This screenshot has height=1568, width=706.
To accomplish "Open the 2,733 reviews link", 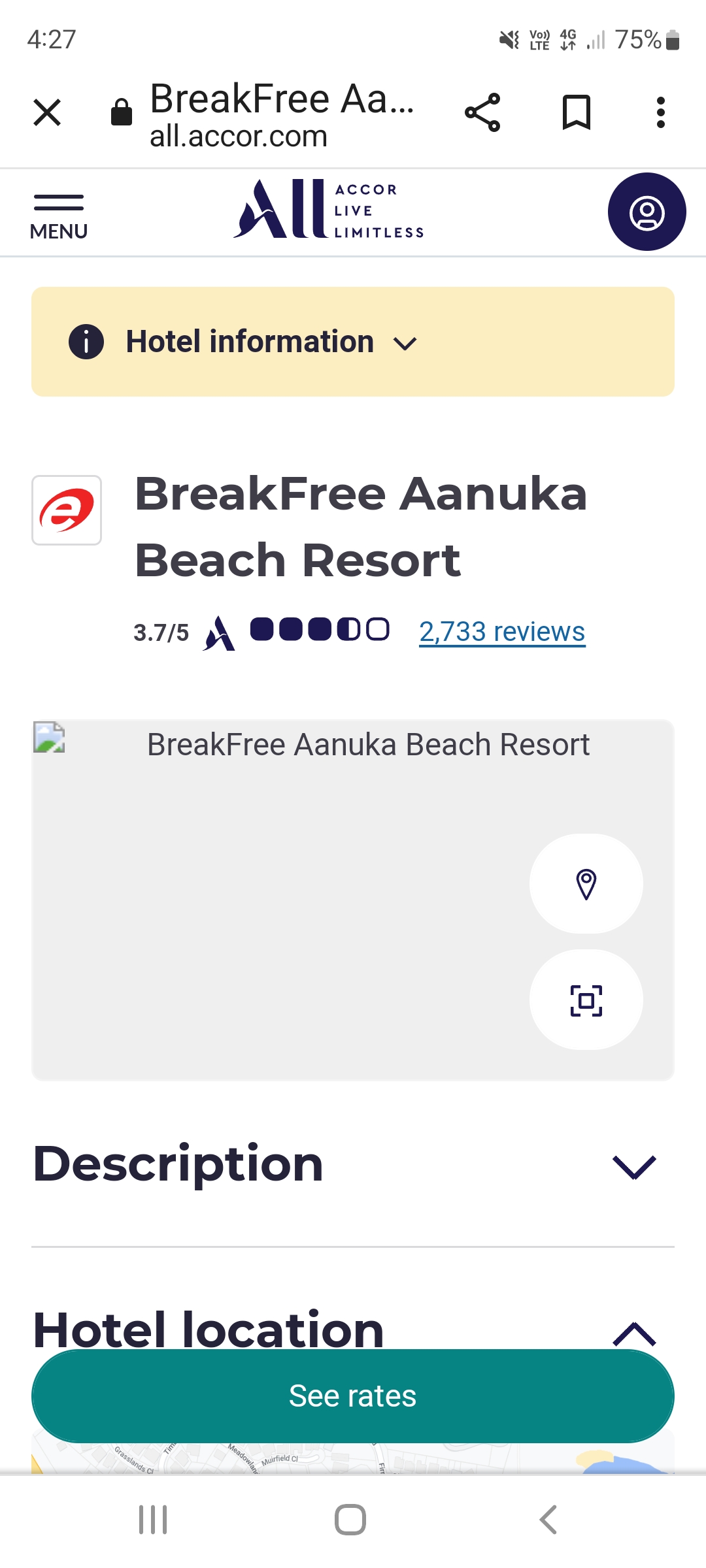I will pos(502,632).
